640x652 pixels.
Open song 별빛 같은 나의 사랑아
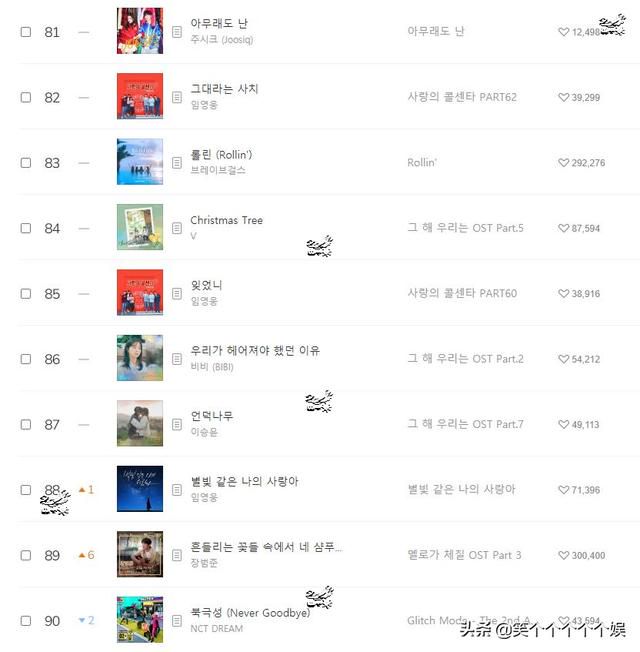tap(244, 481)
